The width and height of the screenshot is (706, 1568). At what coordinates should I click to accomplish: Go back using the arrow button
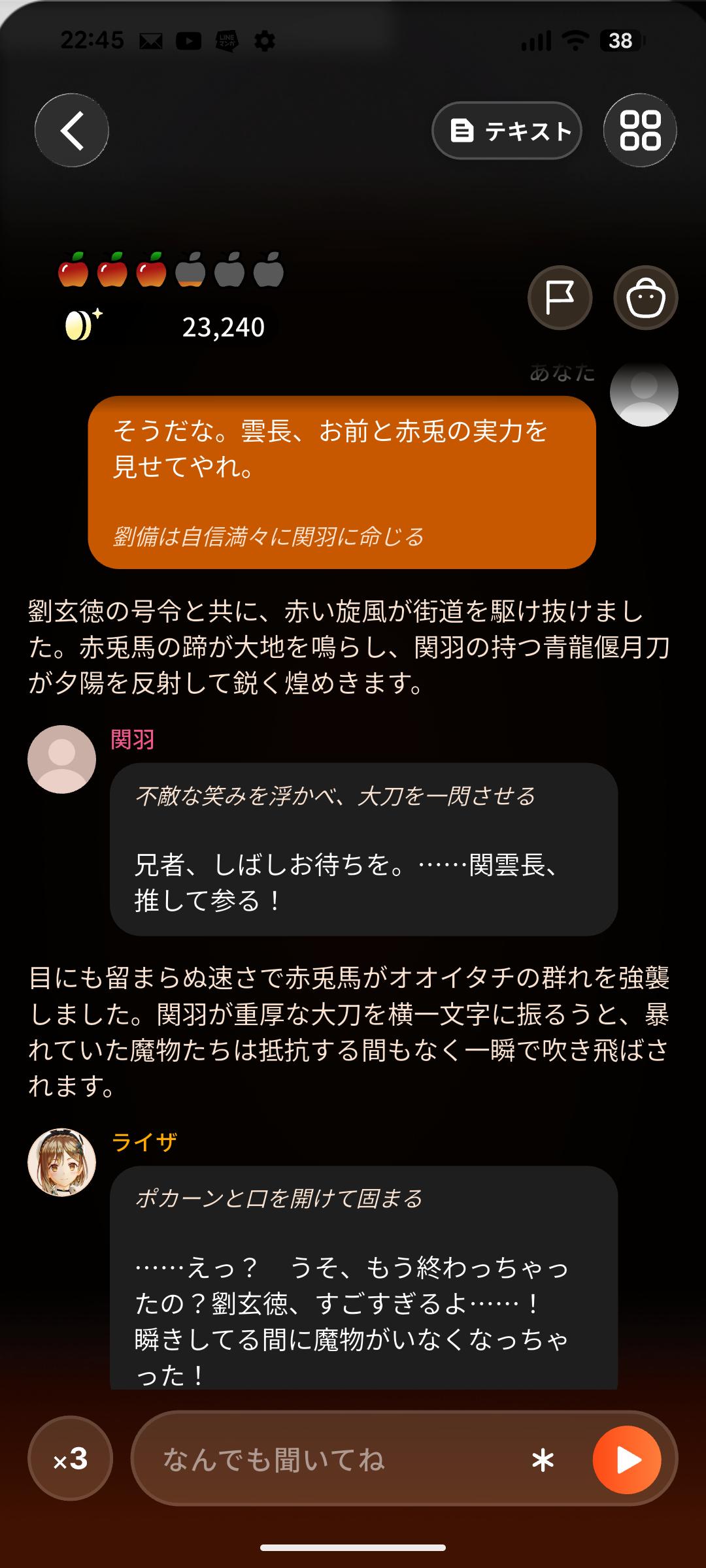tap(72, 130)
